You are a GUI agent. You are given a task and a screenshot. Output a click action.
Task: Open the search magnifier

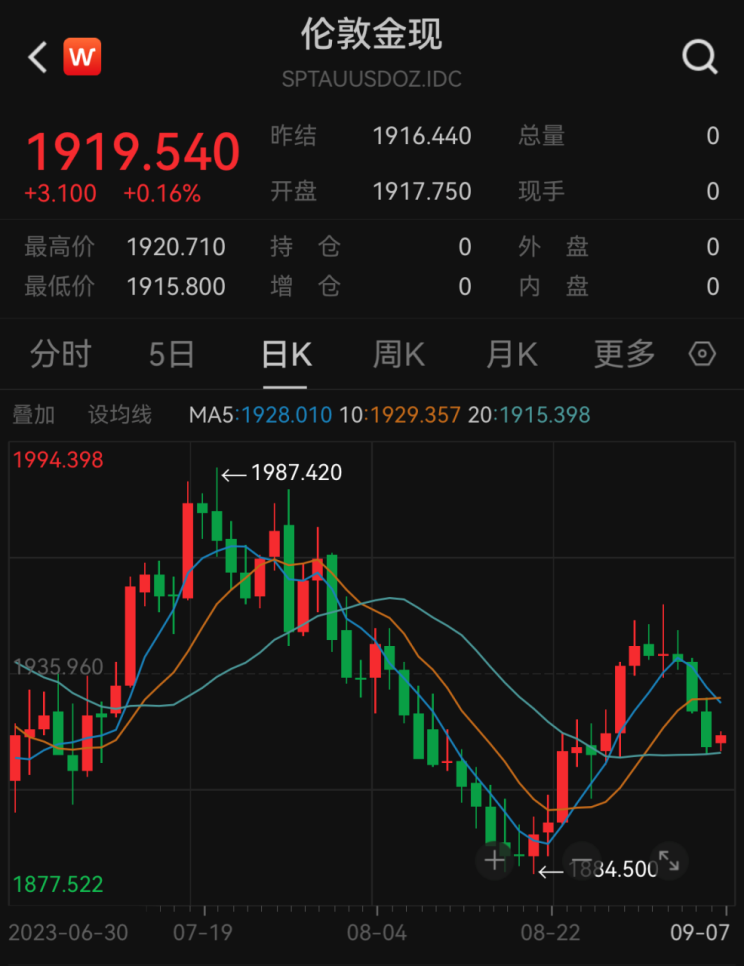pos(699,58)
